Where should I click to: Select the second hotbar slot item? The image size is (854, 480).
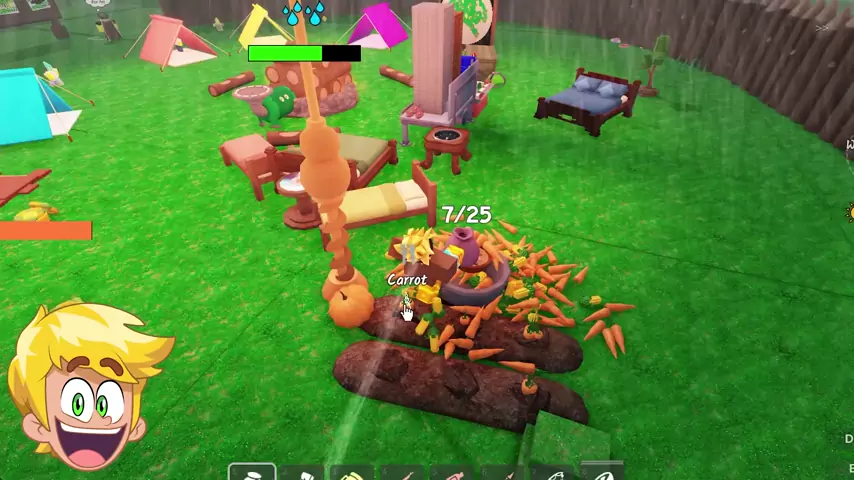[303, 474]
